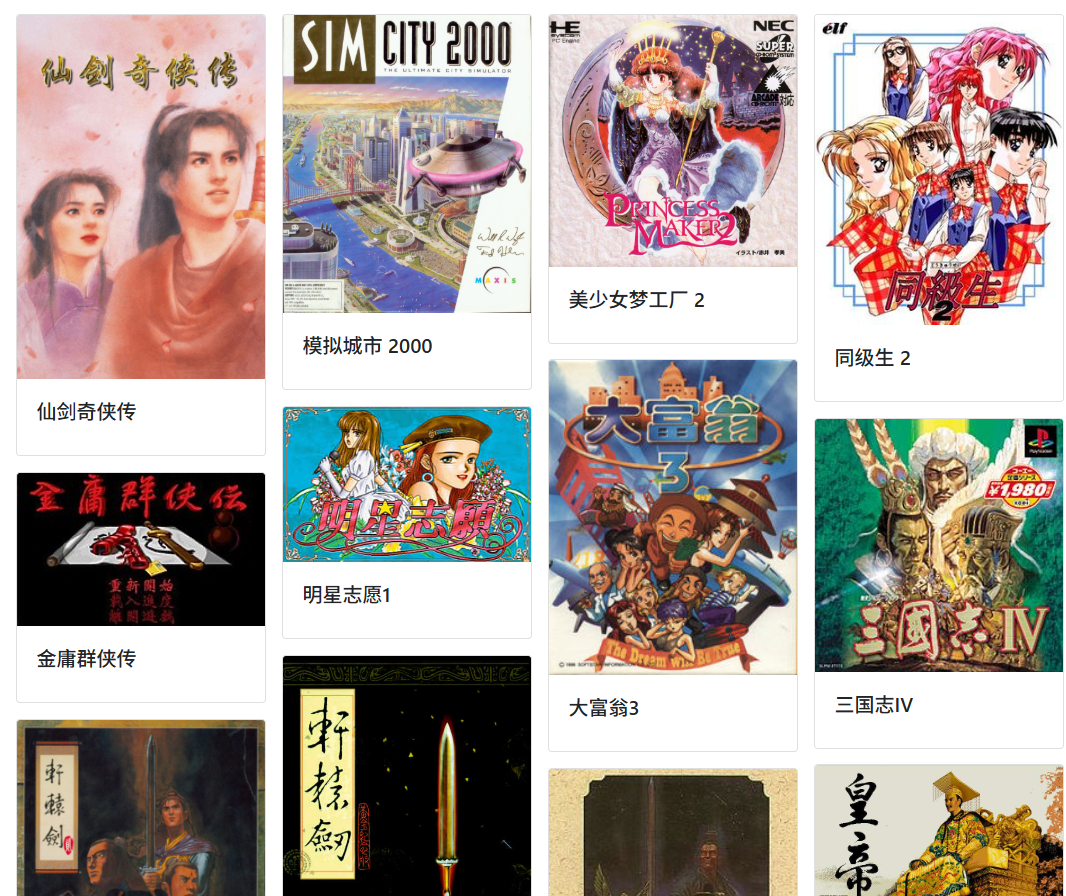Select the 三国志IV game card
This screenshot has width=1066, height=896.
(x=938, y=582)
